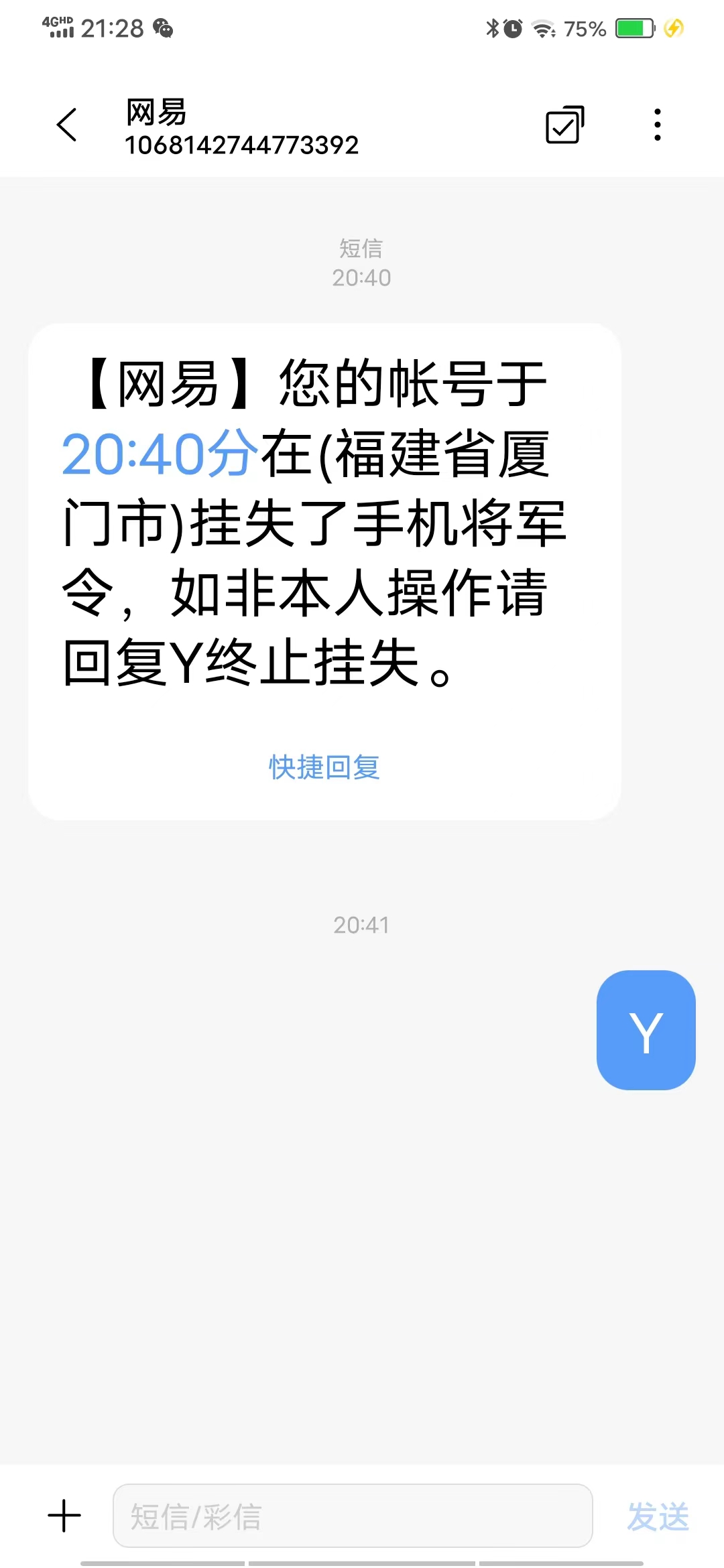Tap the 20:40分 time link
This screenshot has width=724, height=1568.
pyautogui.click(x=160, y=454)
